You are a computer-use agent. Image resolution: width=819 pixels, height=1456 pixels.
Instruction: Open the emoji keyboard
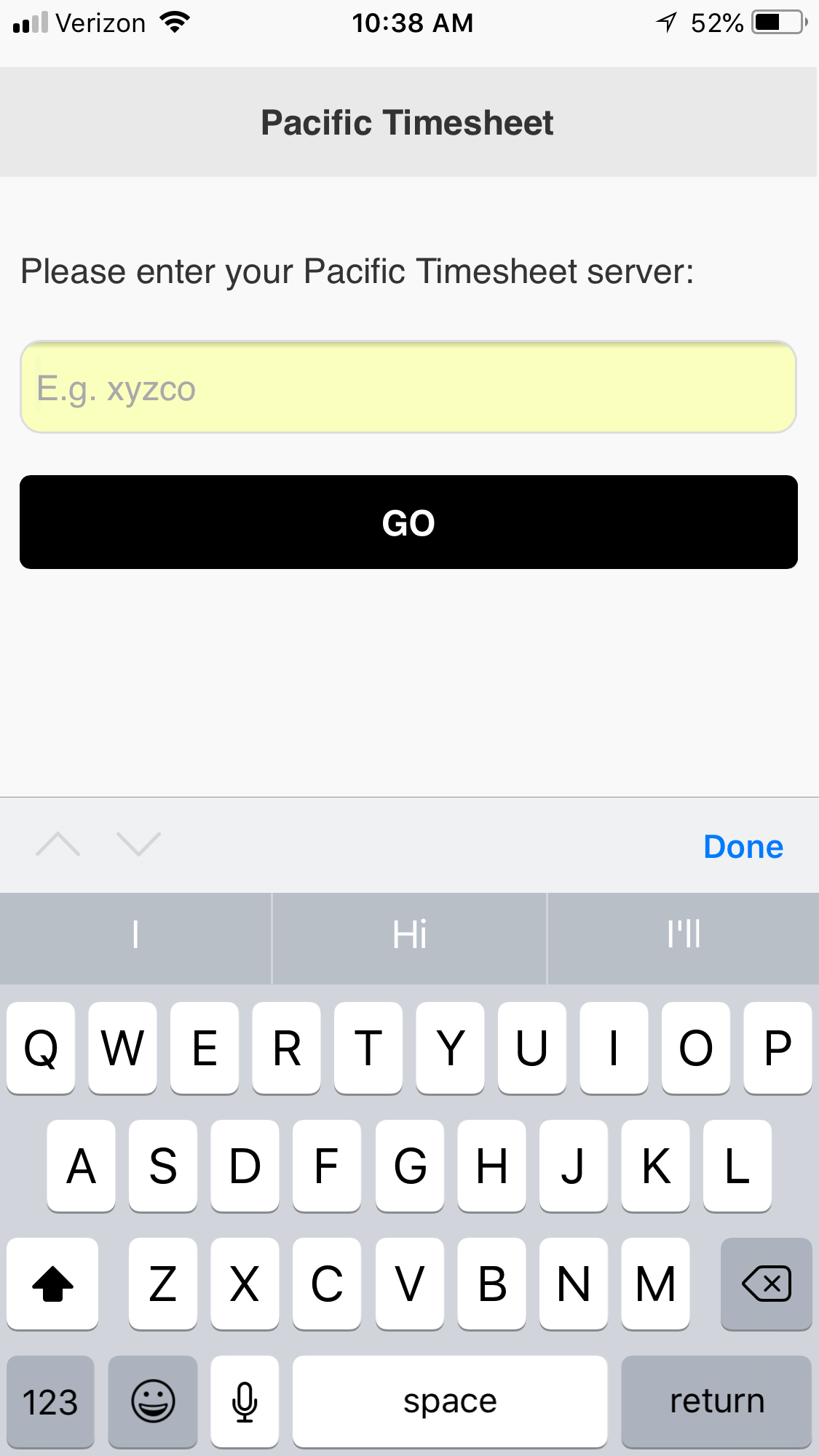(x=153, y=1401)
